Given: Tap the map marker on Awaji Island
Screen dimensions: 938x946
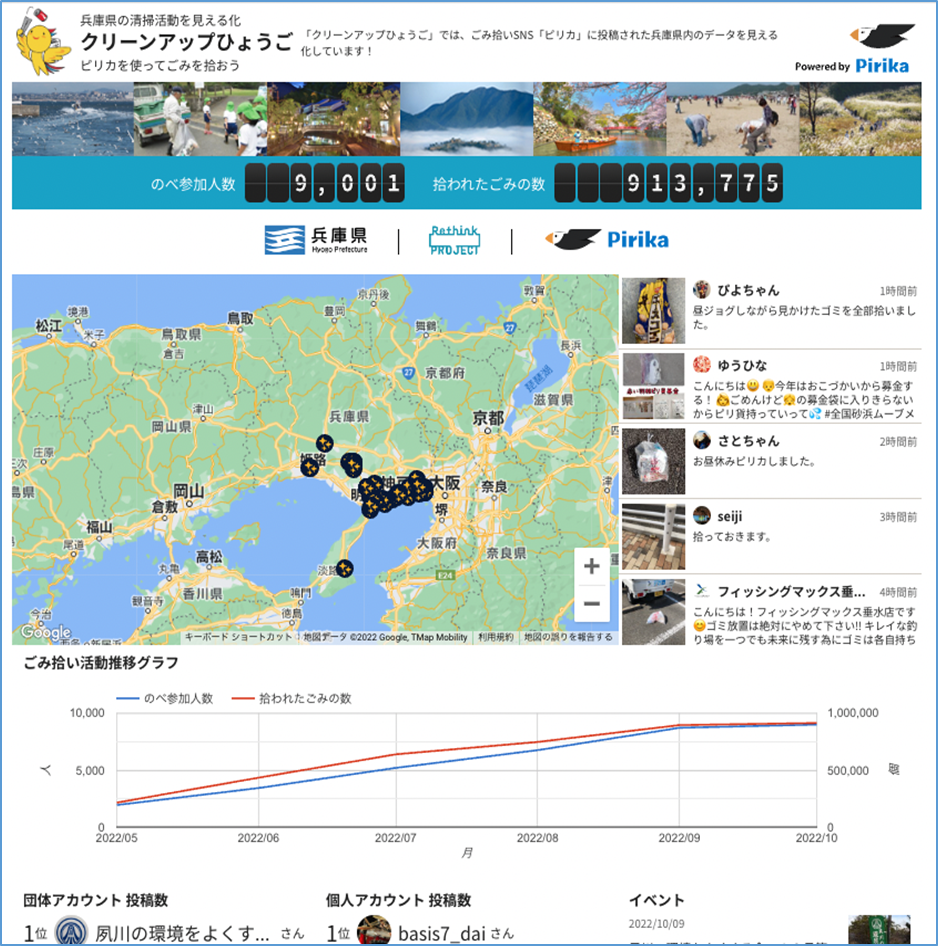Looking at the screenshot, I should pos(344,568).
